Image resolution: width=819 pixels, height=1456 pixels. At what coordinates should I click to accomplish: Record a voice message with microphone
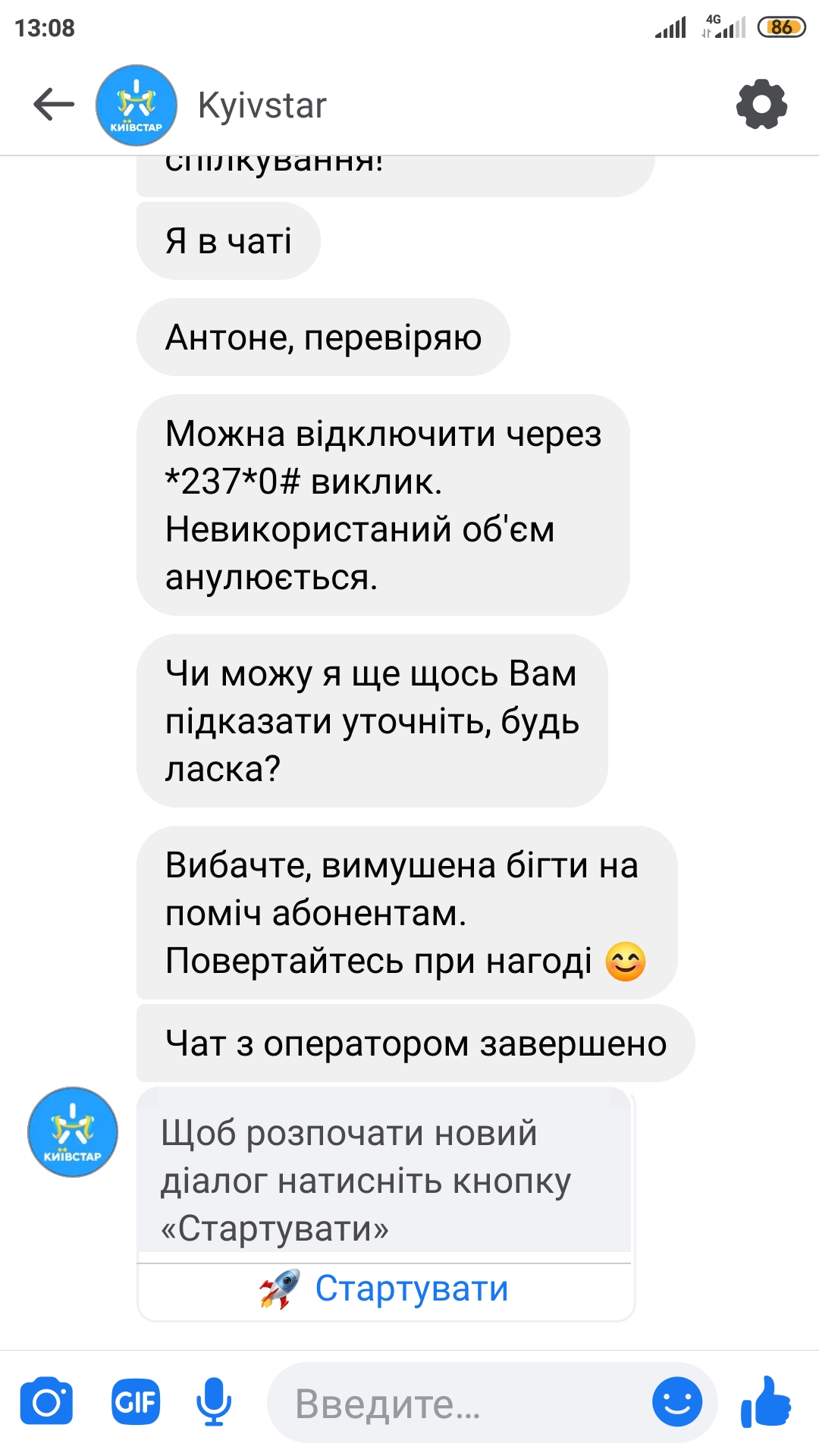[x=214, y=1402]
